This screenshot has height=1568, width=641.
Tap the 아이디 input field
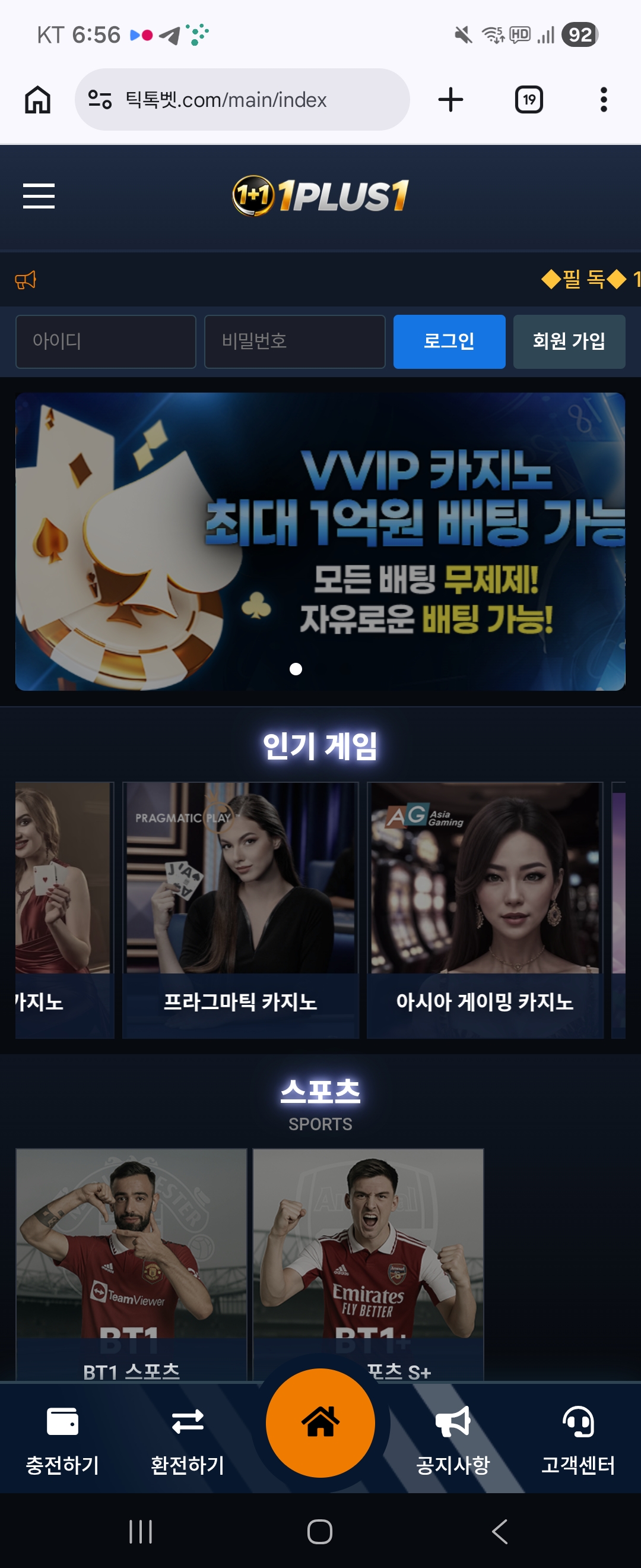[x=106, y=342]
